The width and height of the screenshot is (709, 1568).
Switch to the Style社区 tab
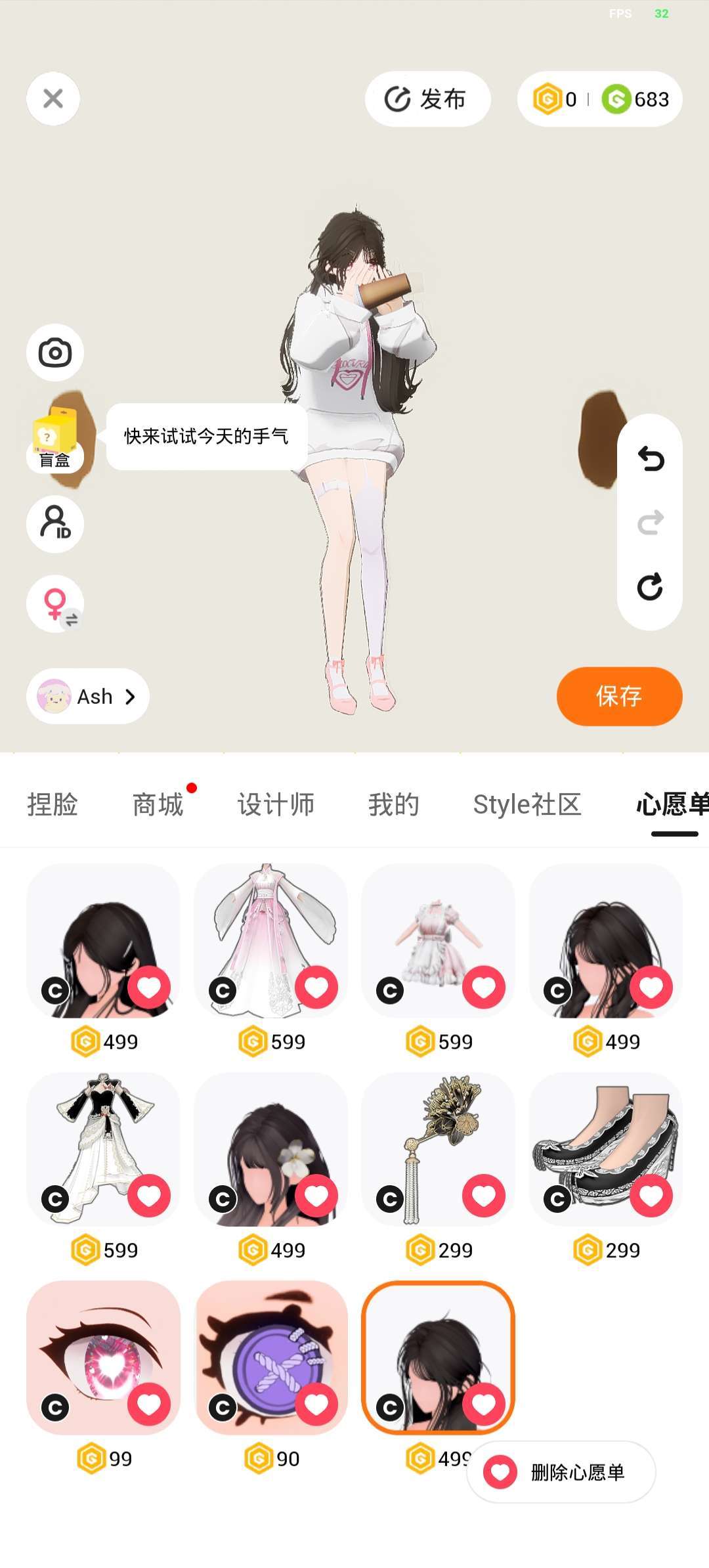pyautogui.click(x=527, y=804)
